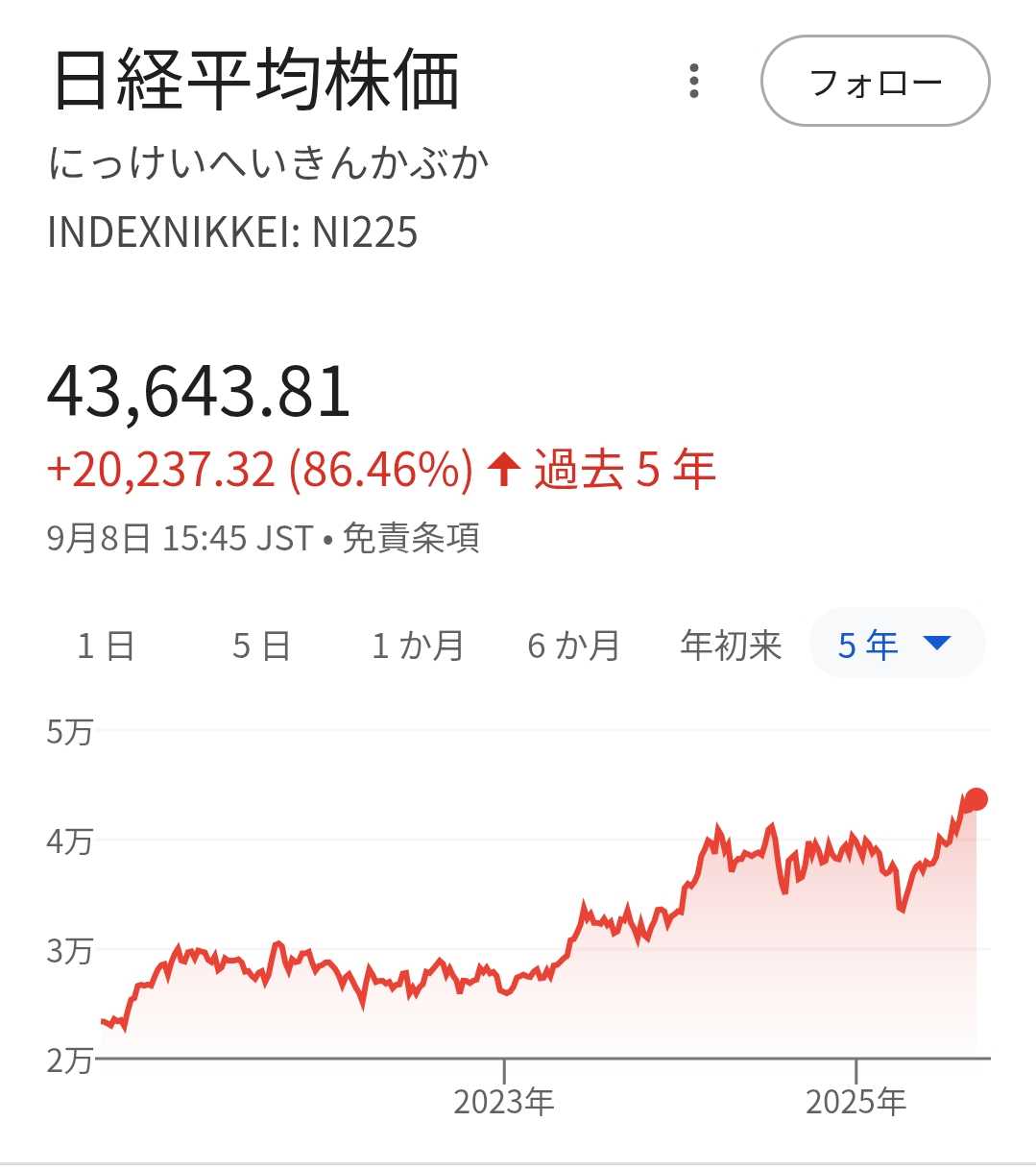The image size is (1036, 1170).
Task: Follow the 日経平均株価 index
Action: [x=875, y=82]
